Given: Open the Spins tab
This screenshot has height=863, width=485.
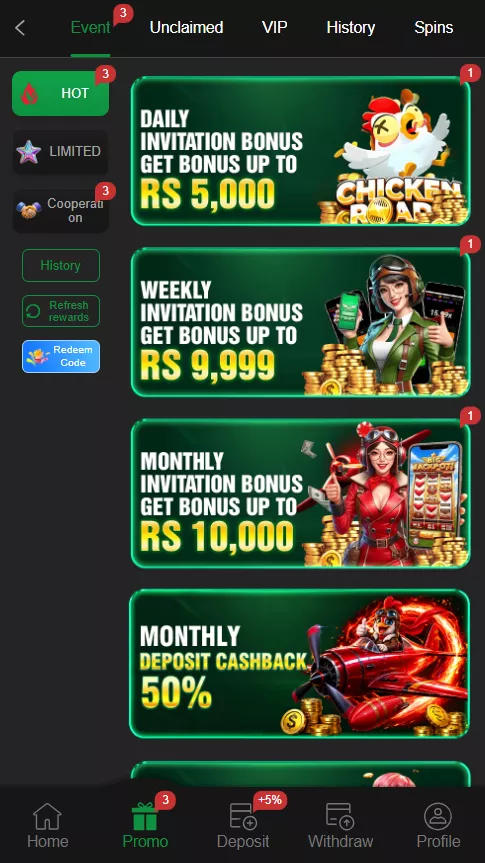Looking at the screenshot, I should tap(434, 28).
